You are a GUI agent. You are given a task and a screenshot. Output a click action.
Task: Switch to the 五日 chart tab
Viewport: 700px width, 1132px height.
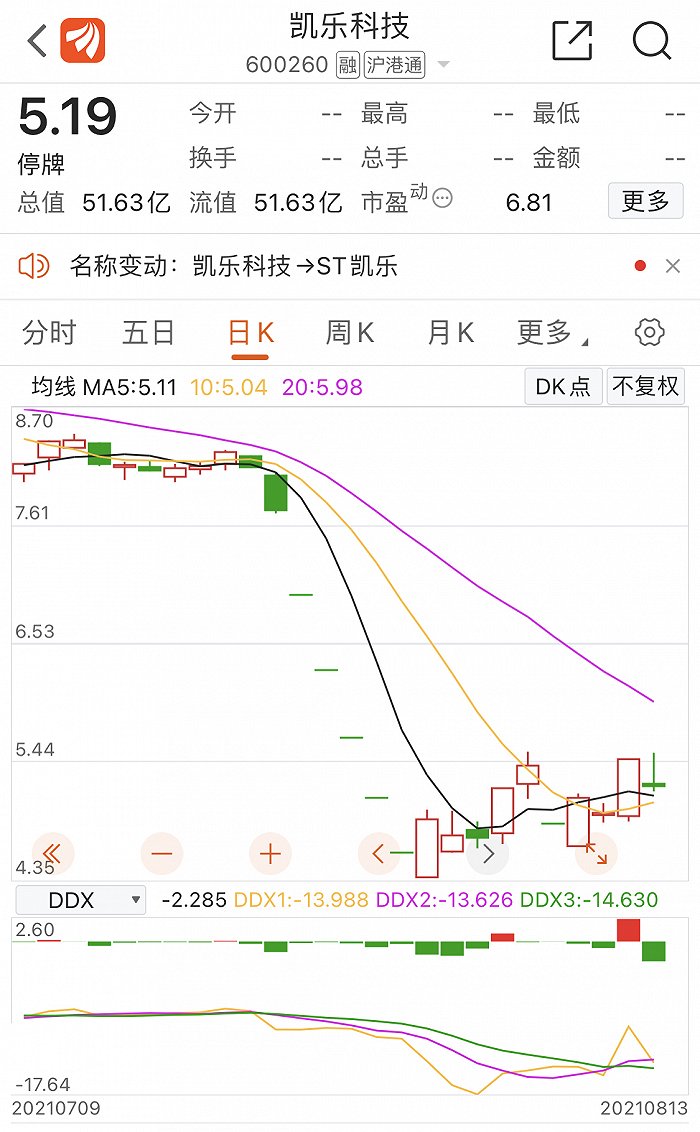tap(149, 333)
